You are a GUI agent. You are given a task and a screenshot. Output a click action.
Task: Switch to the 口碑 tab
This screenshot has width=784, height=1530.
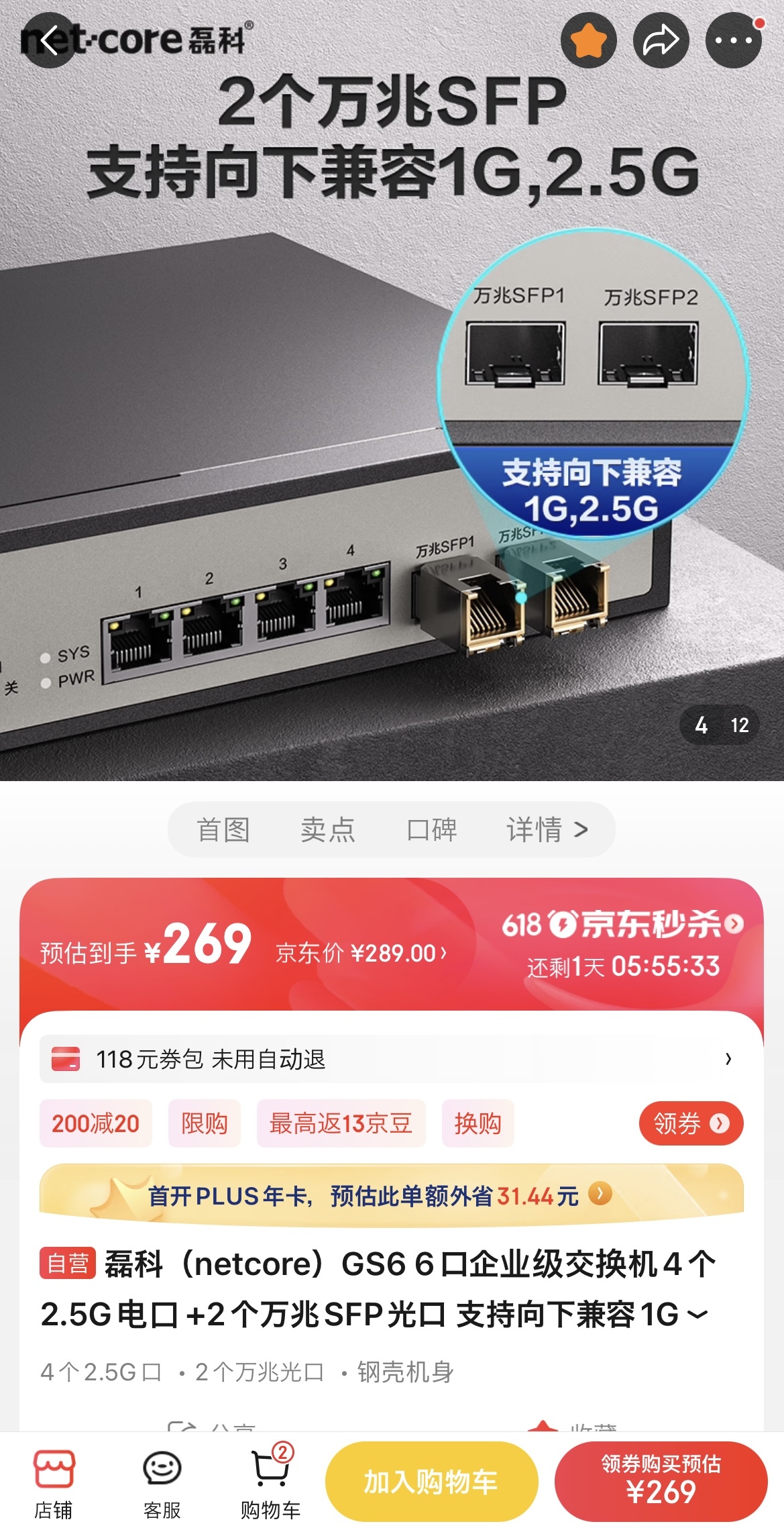(432, 829)
